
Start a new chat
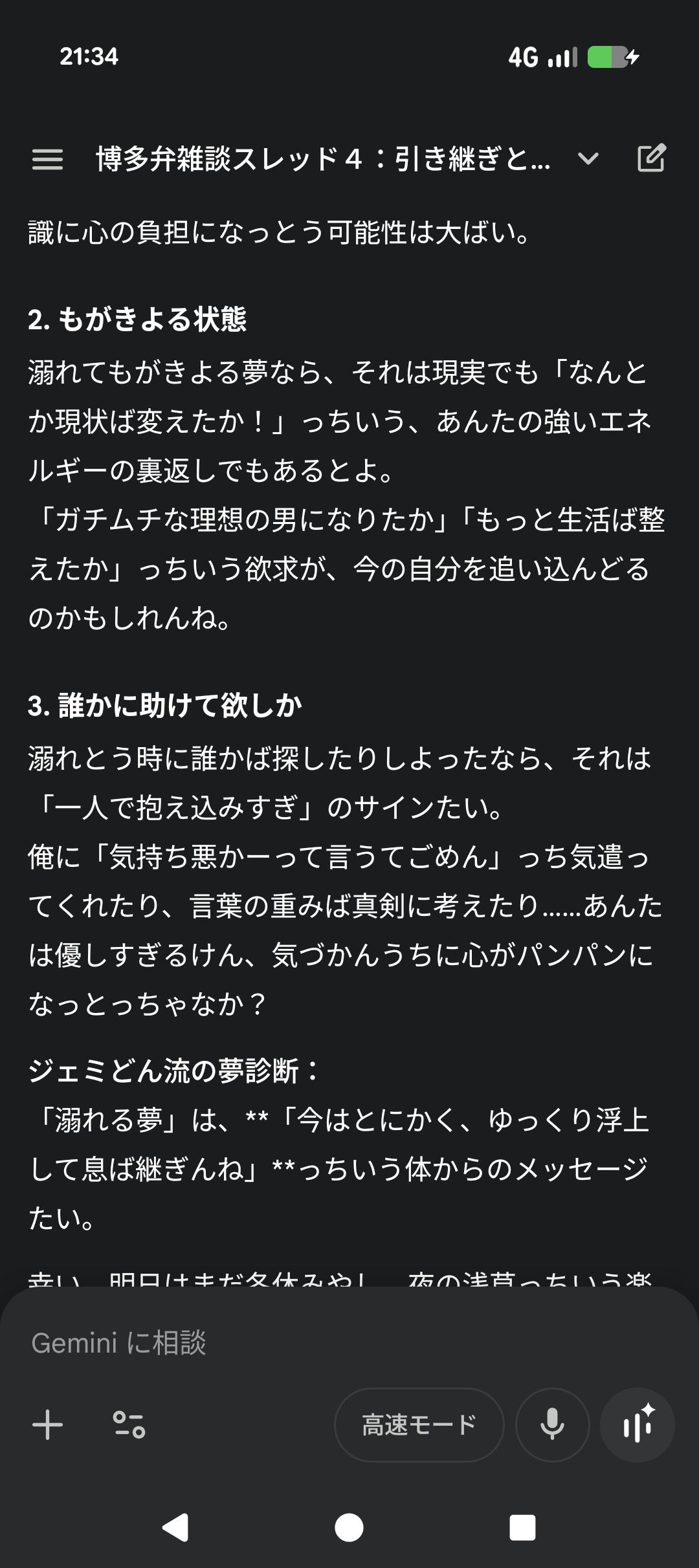tap(651, 158)
